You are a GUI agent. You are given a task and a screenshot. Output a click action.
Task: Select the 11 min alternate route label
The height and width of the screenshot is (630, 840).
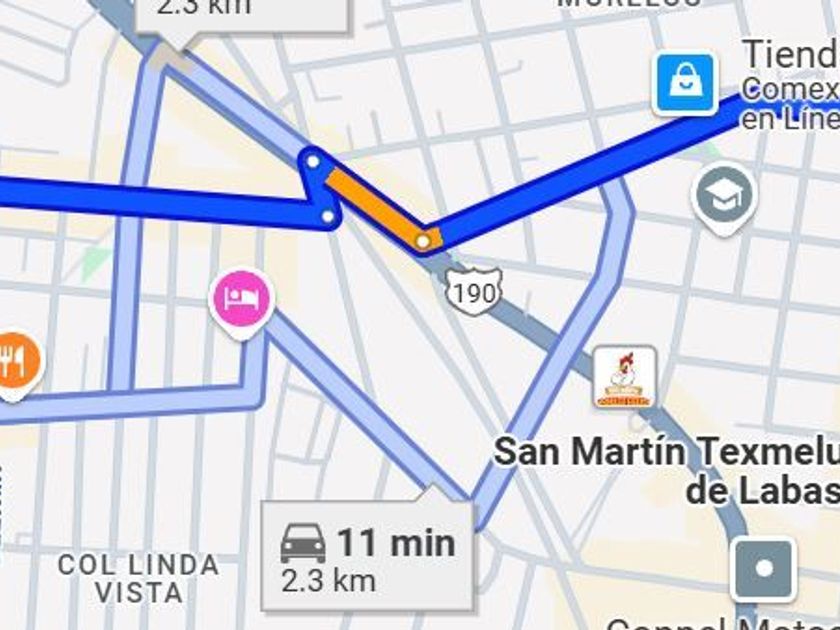(x=368, y=555)
